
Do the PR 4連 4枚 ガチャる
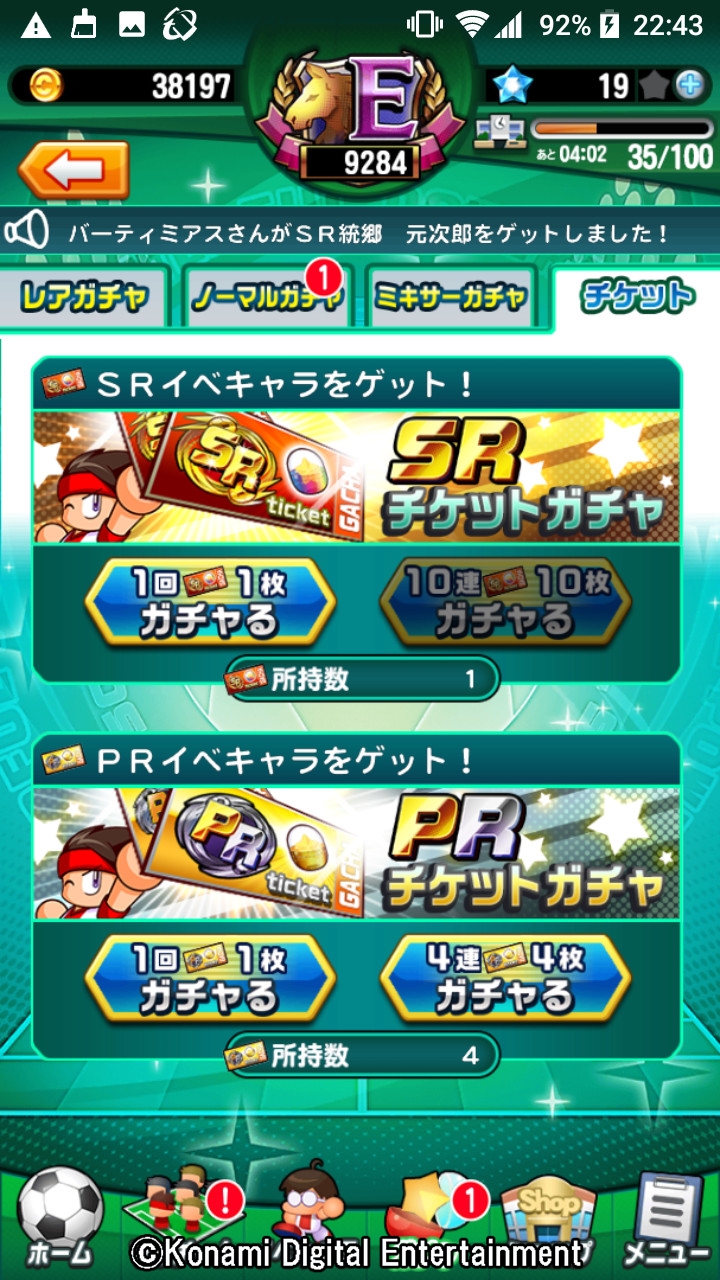click(x=505, y=979)
